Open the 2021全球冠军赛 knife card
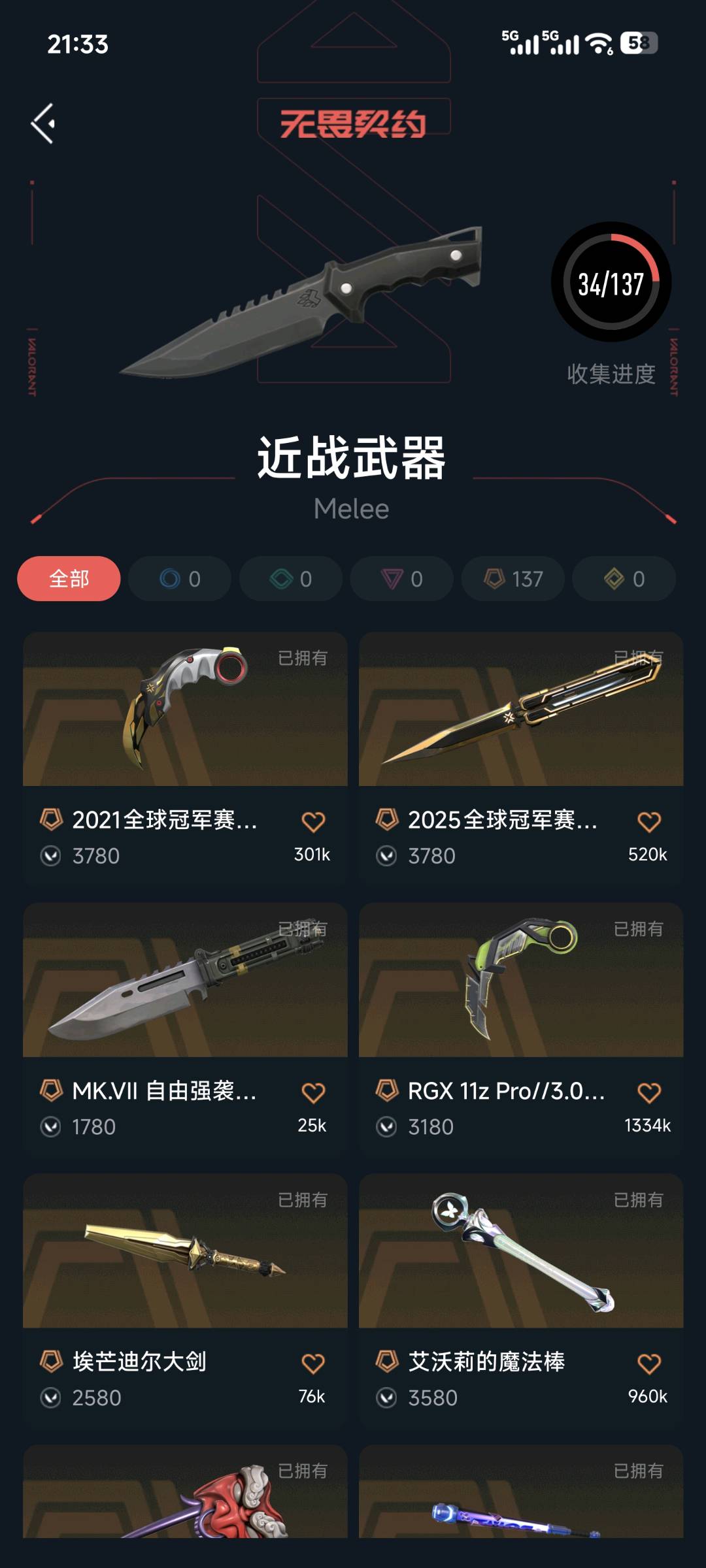The width and height of the screenshot is (706, 1568). [185, 758]
